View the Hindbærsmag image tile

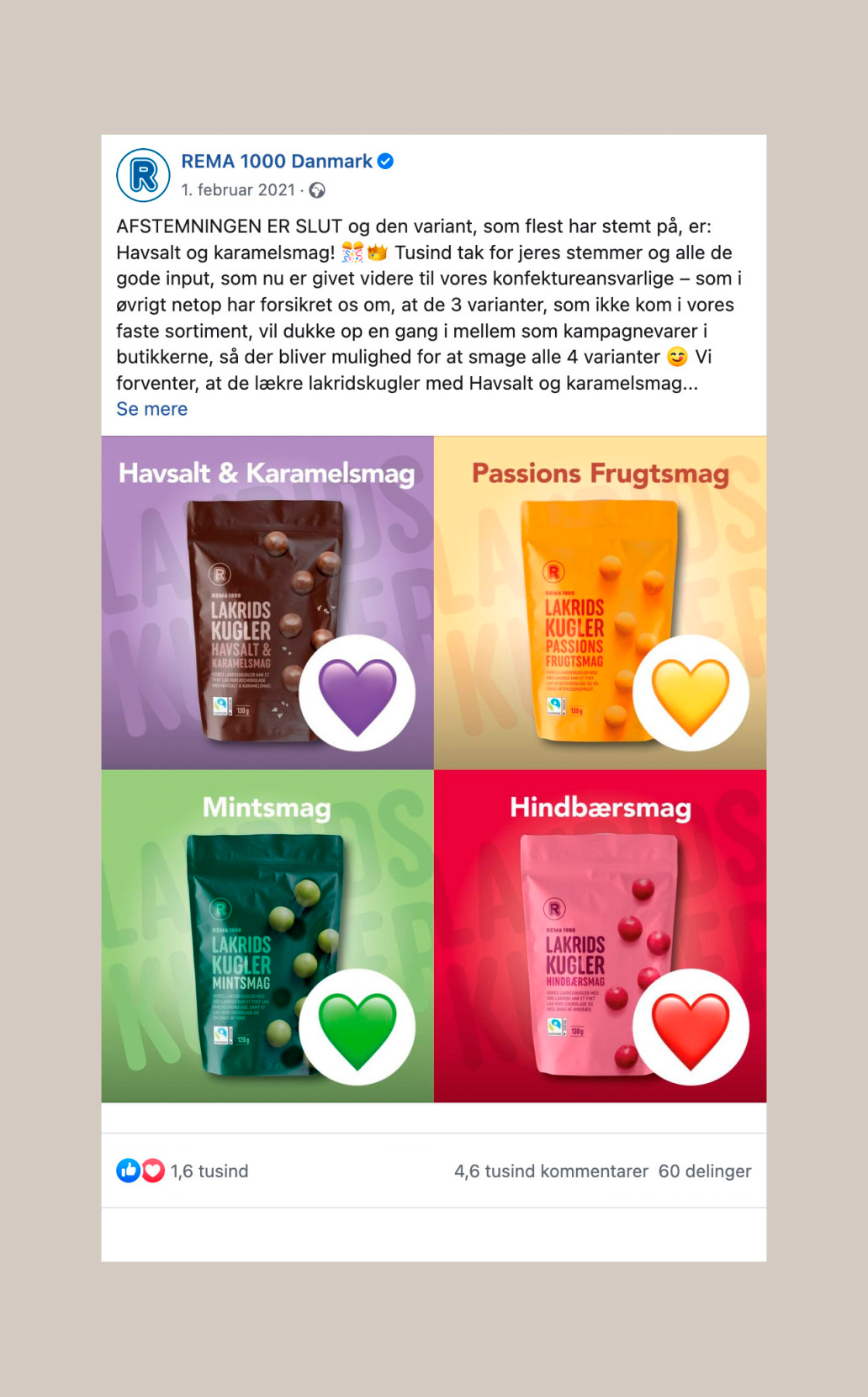pos(600,936)
